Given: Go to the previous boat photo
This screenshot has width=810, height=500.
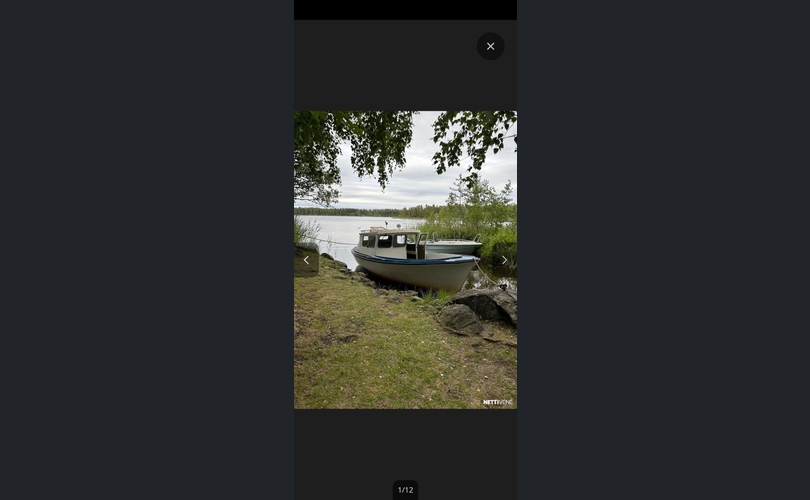Looking at the screenshot, I should coord(306,260).
